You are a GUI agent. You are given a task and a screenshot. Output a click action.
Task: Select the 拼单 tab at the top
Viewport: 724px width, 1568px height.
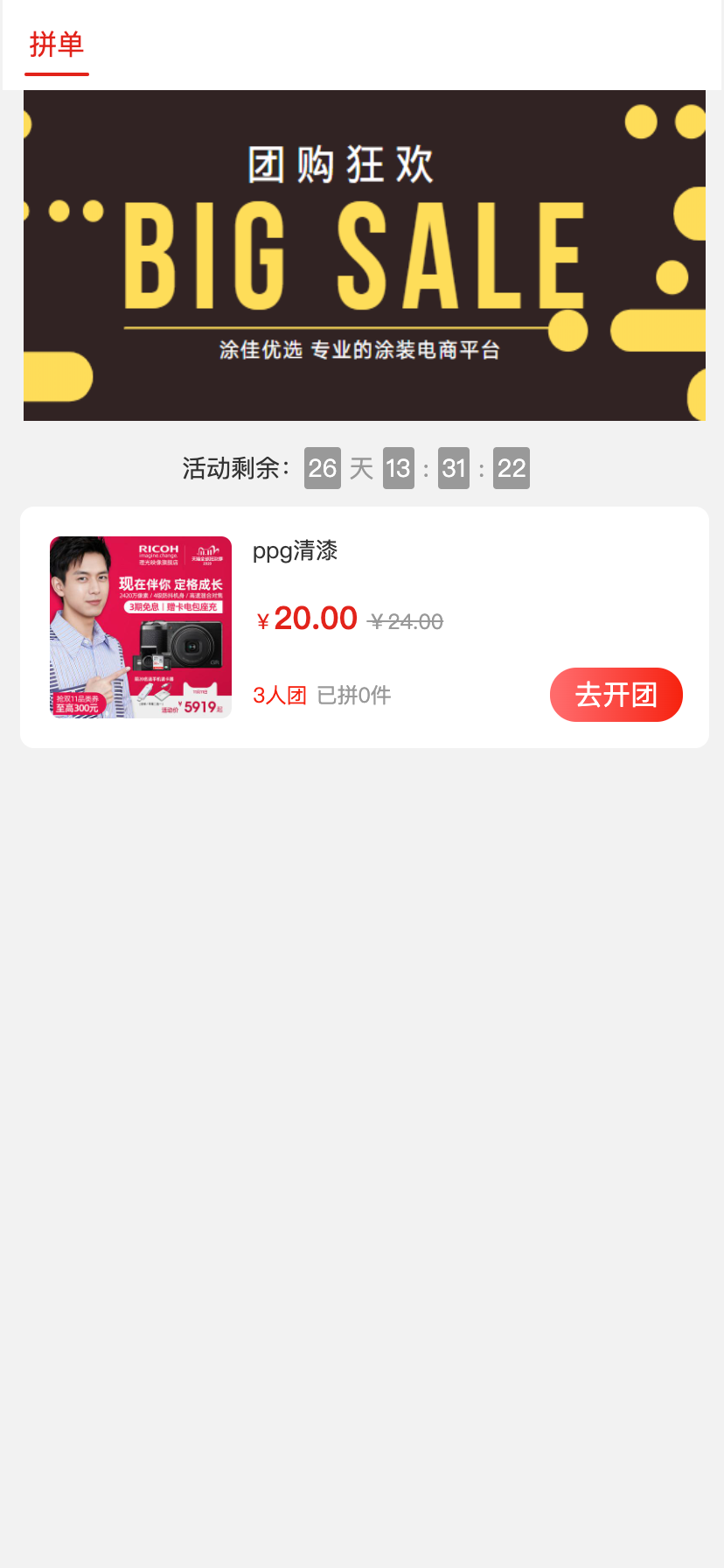pos(57,45)
